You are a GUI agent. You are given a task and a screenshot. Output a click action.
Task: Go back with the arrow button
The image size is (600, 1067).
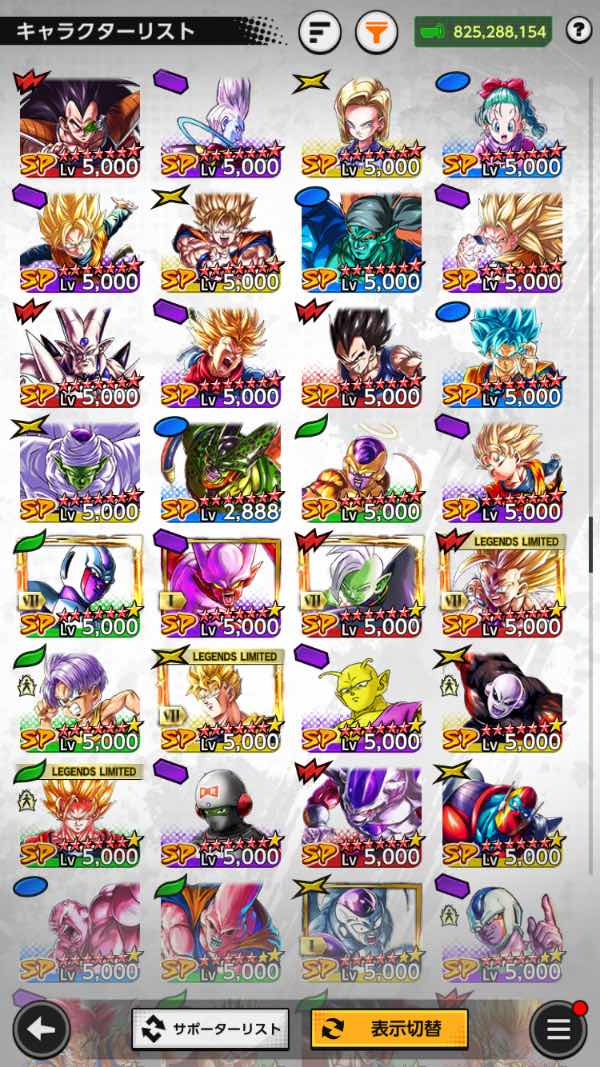[x=41, y=1028]
